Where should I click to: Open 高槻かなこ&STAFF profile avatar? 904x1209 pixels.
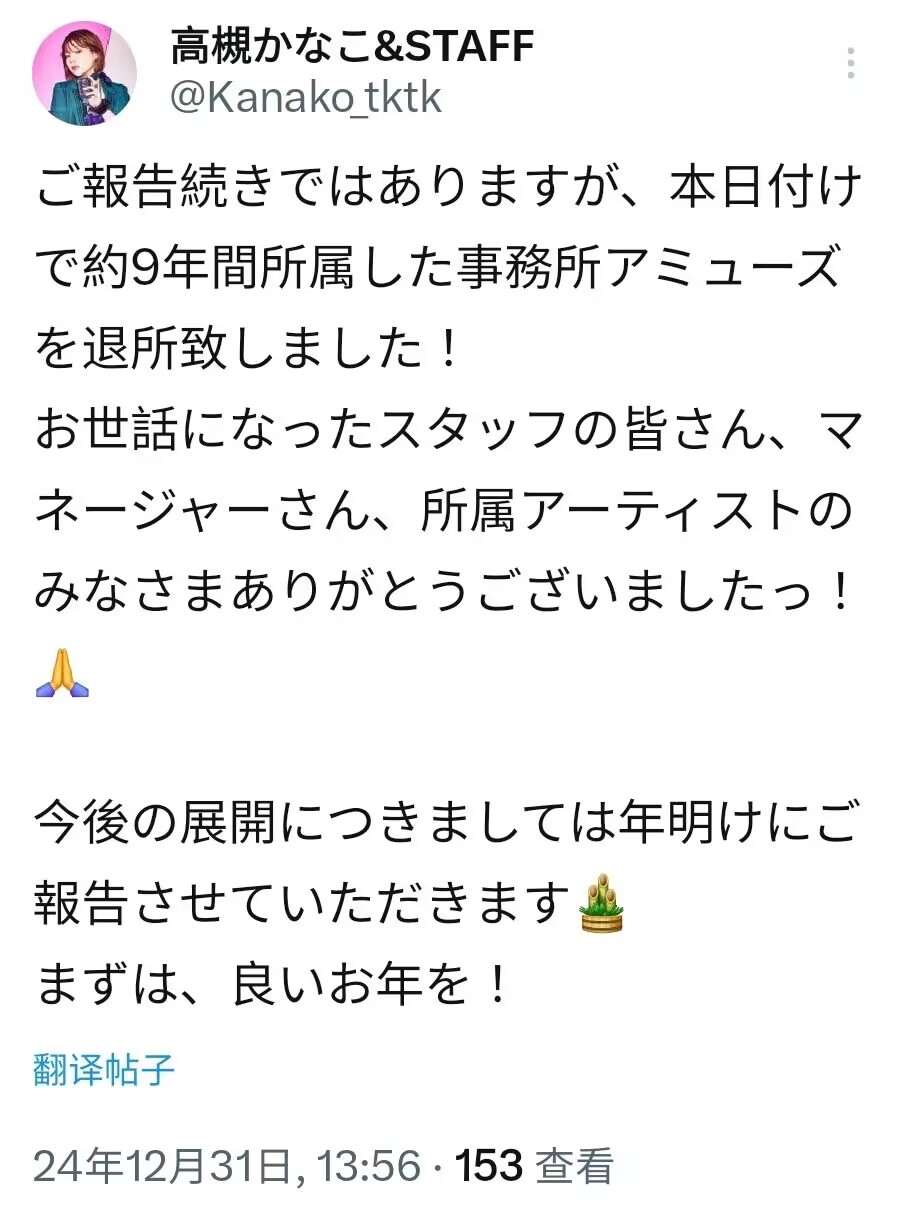(x=84, y=73)
